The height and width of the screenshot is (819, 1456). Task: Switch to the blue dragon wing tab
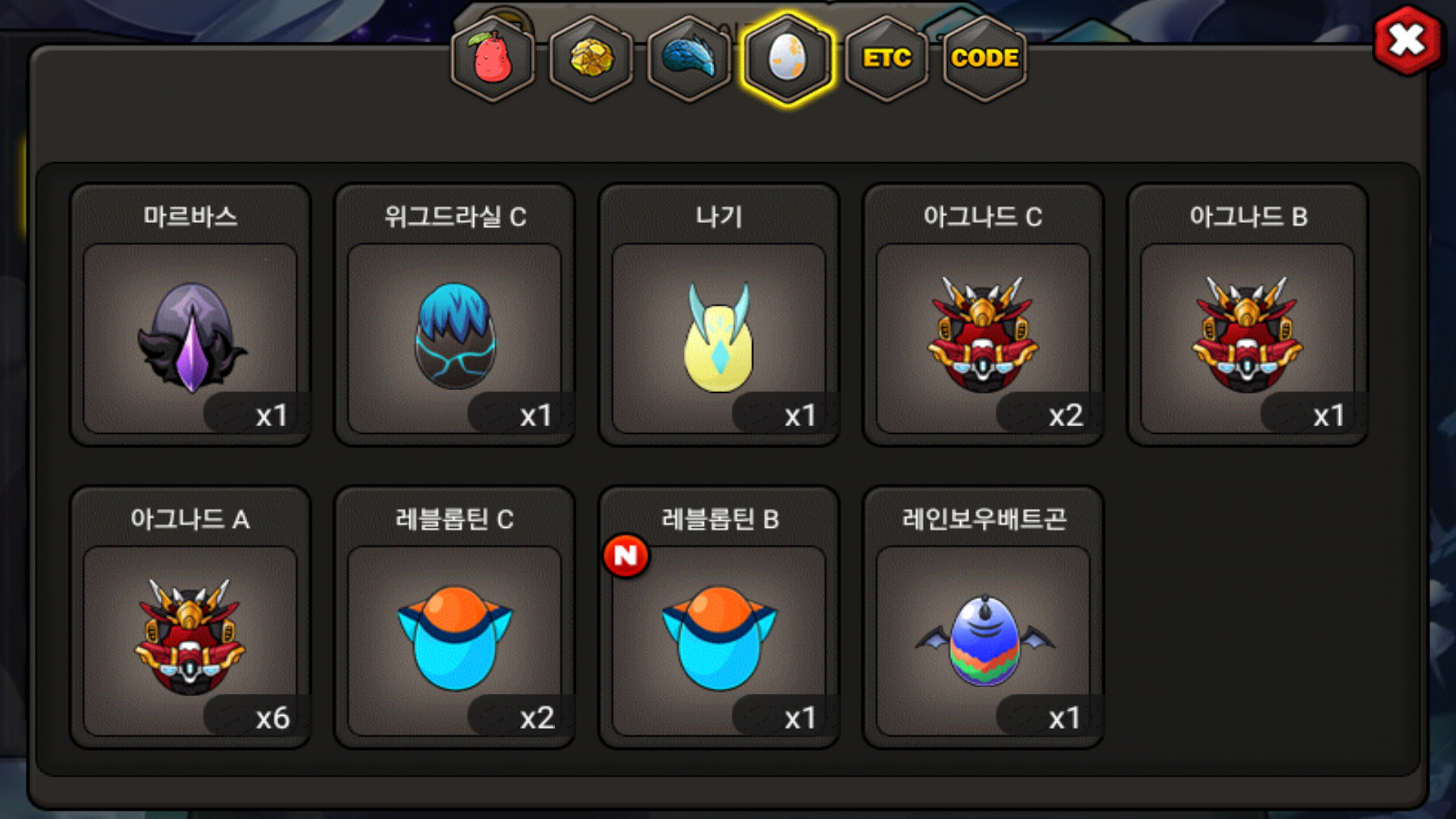click(x=689, y=58)
